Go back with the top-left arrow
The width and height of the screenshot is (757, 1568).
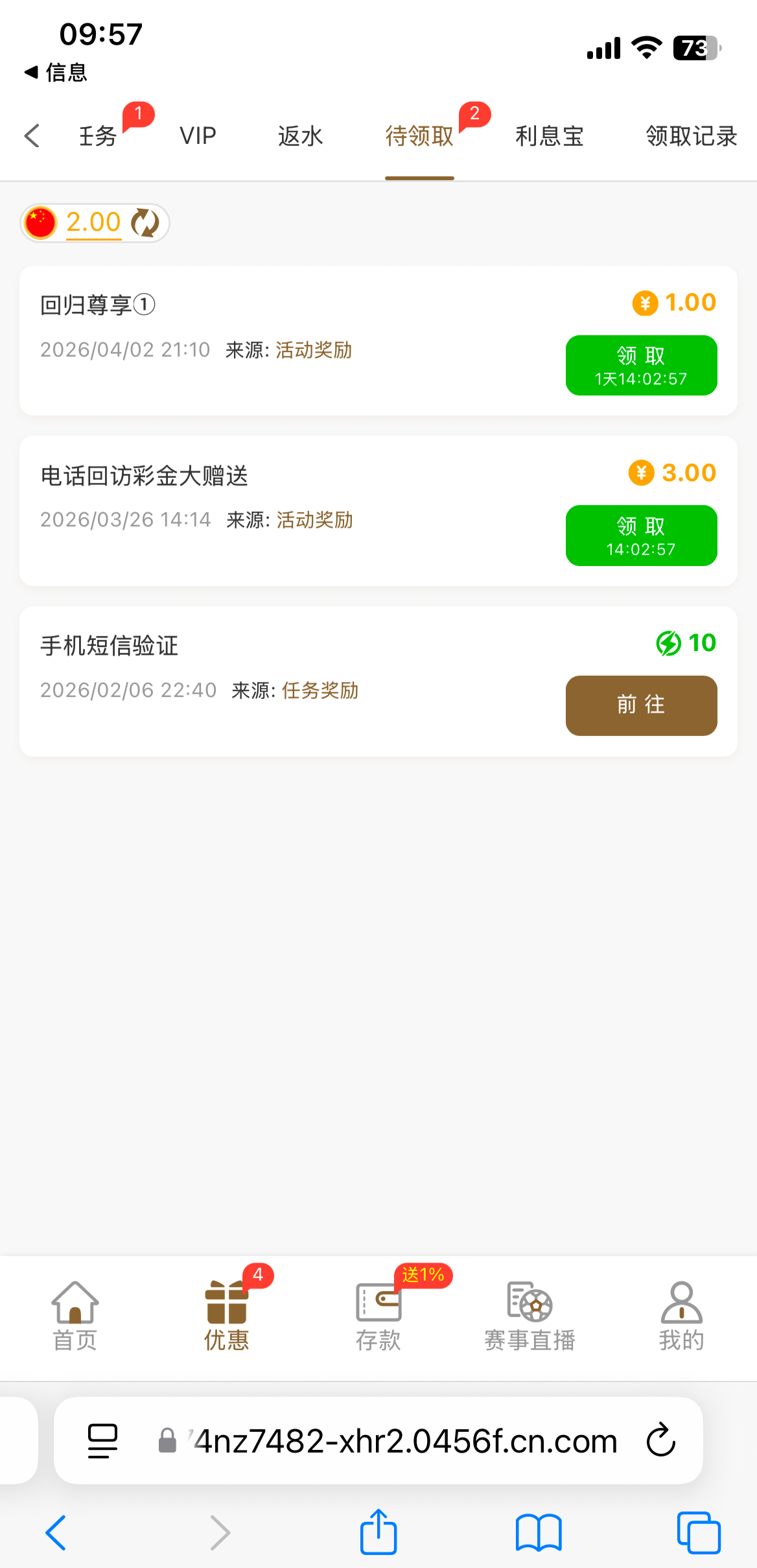tap(32, 136)
